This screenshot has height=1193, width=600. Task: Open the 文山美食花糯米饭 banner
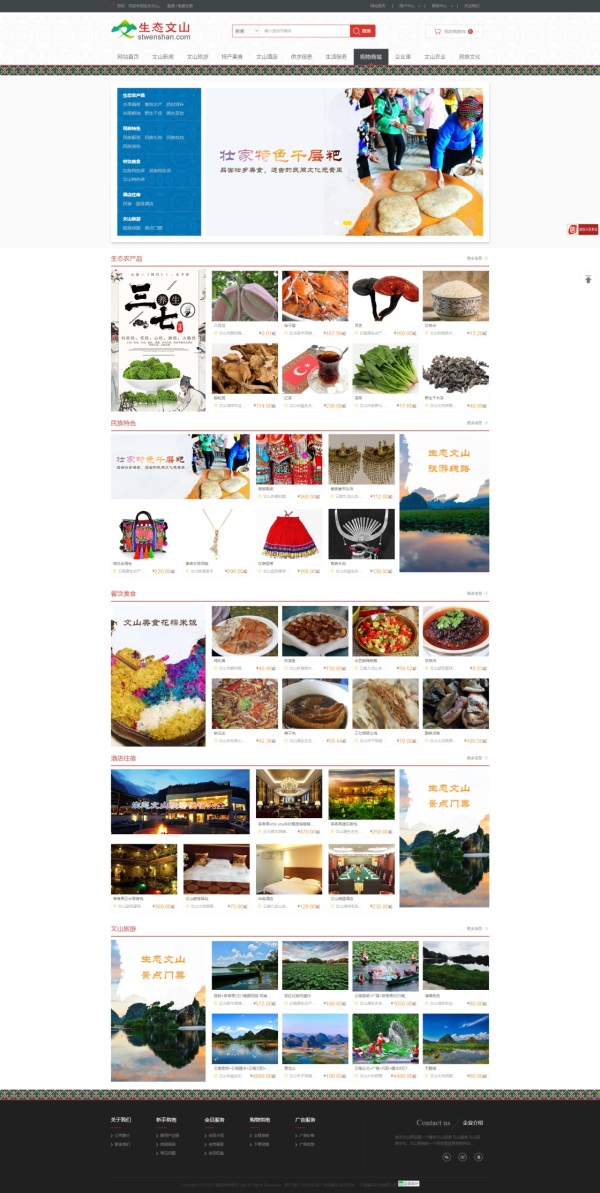[158, 675]
